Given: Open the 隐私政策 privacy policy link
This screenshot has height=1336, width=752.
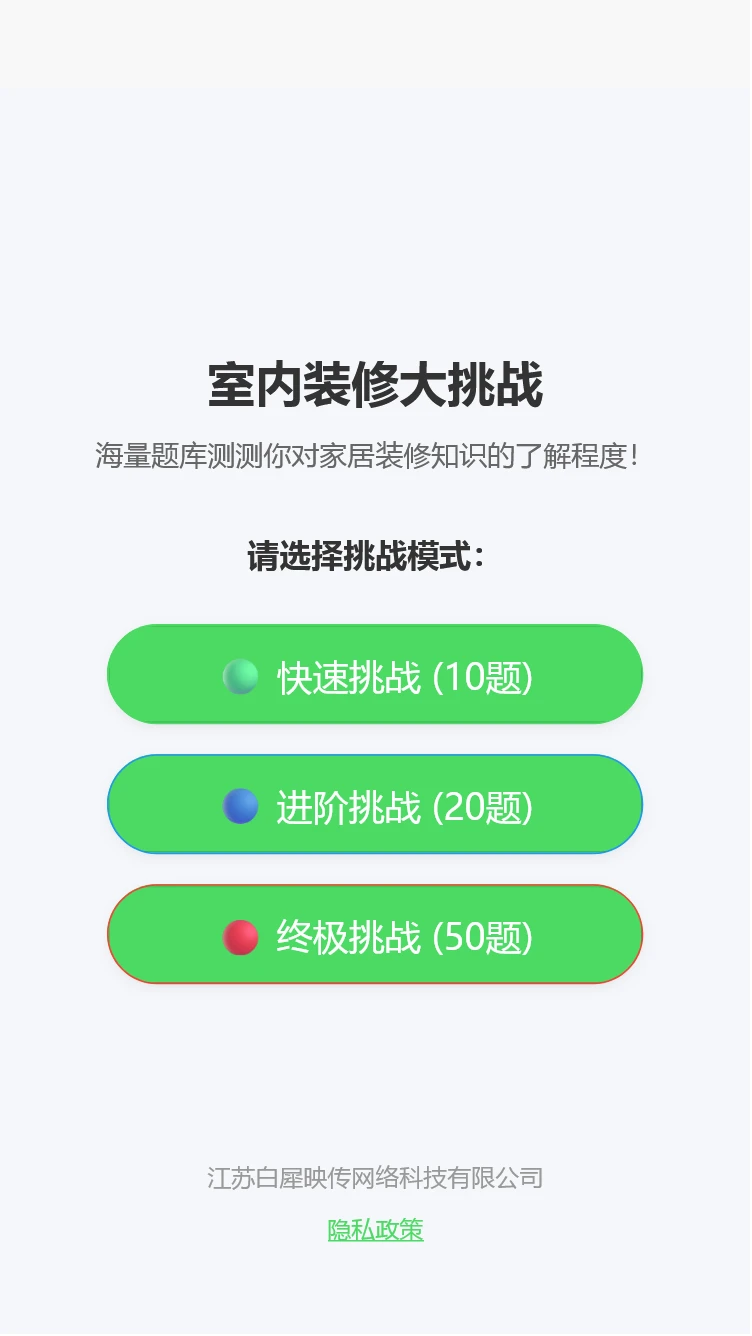Looking at the screenshot, I should 375,1230.
